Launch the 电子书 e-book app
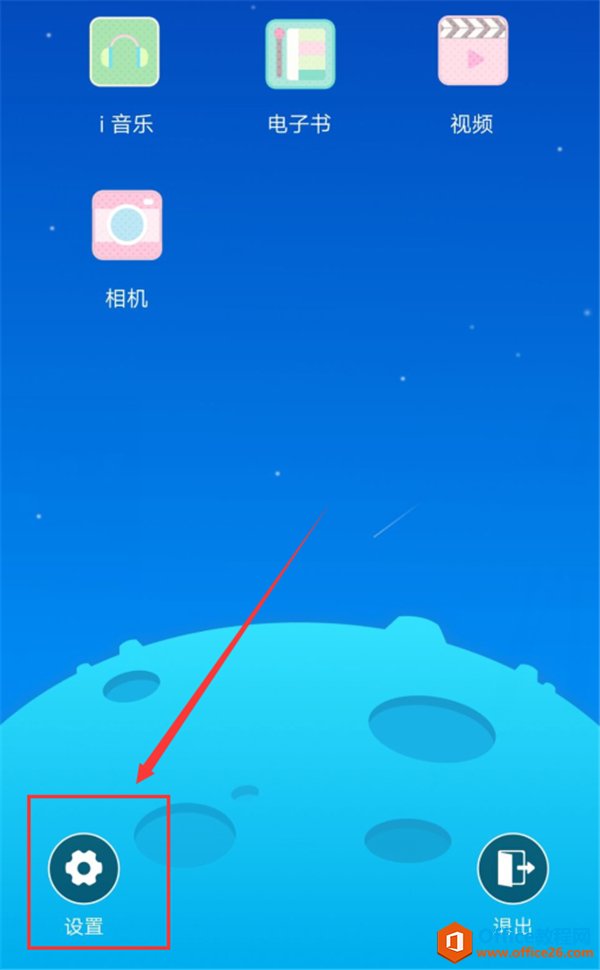 coord(300,53)
